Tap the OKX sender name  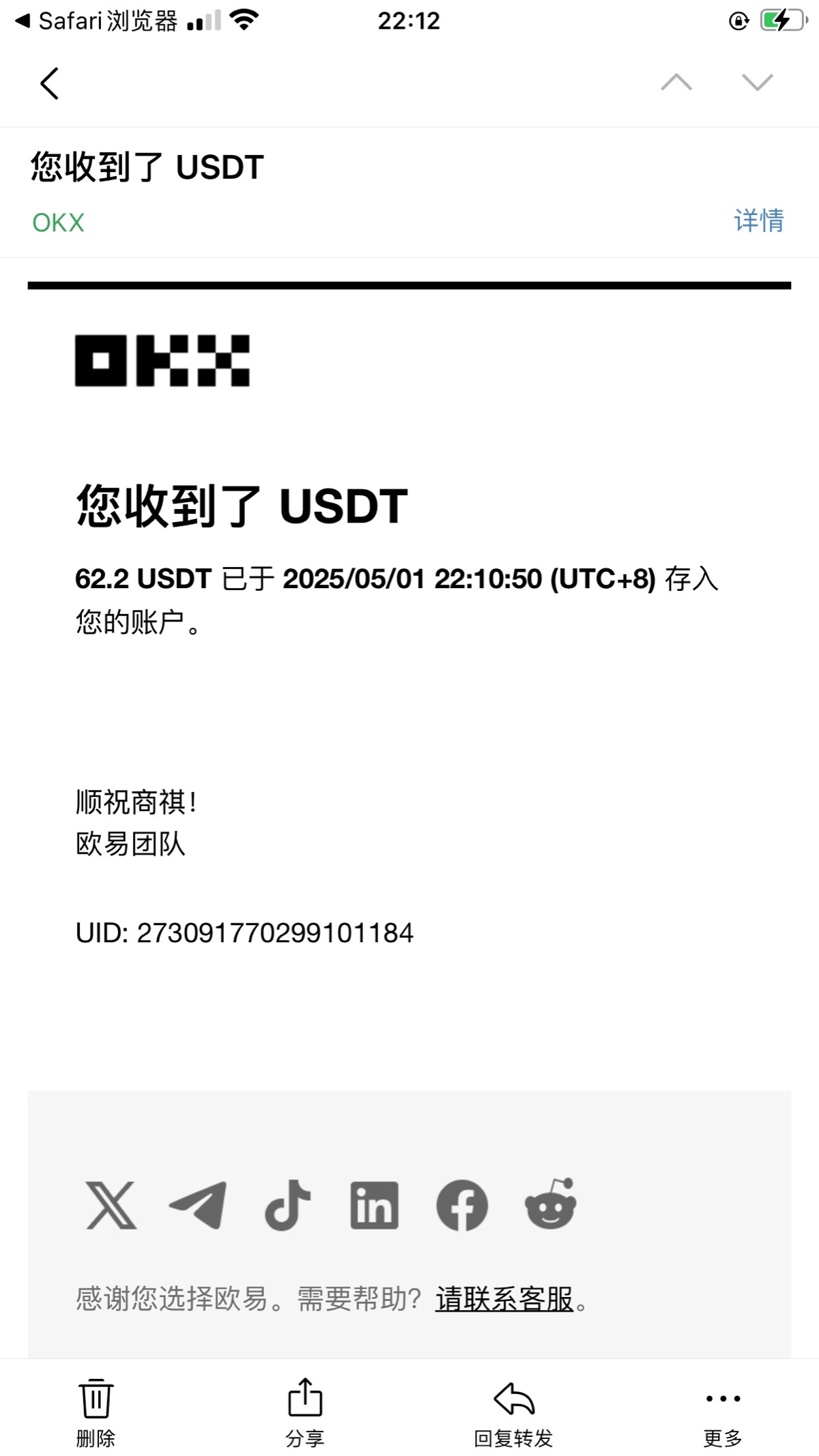[59, 222]
